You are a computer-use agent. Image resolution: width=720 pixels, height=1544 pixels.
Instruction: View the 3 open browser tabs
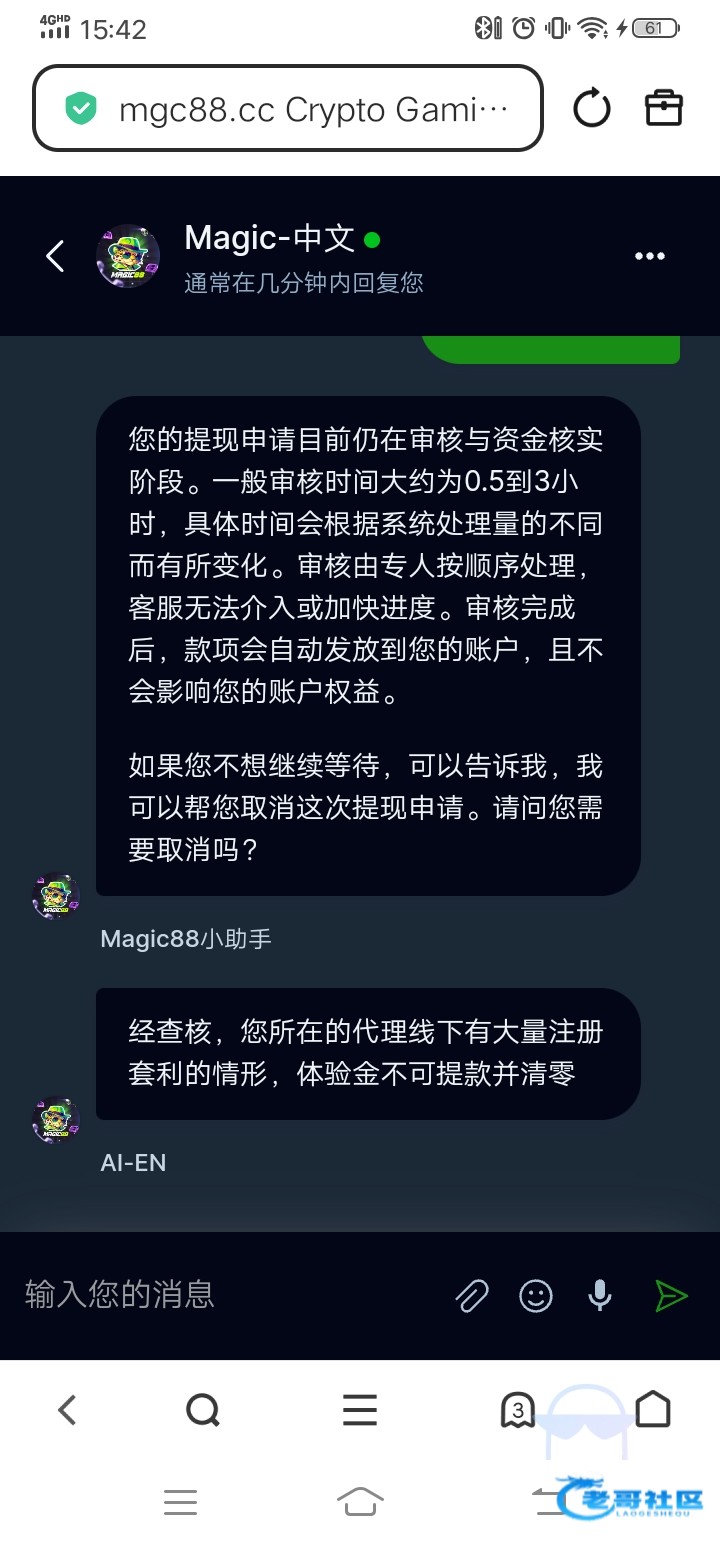tap(517, 1411)
